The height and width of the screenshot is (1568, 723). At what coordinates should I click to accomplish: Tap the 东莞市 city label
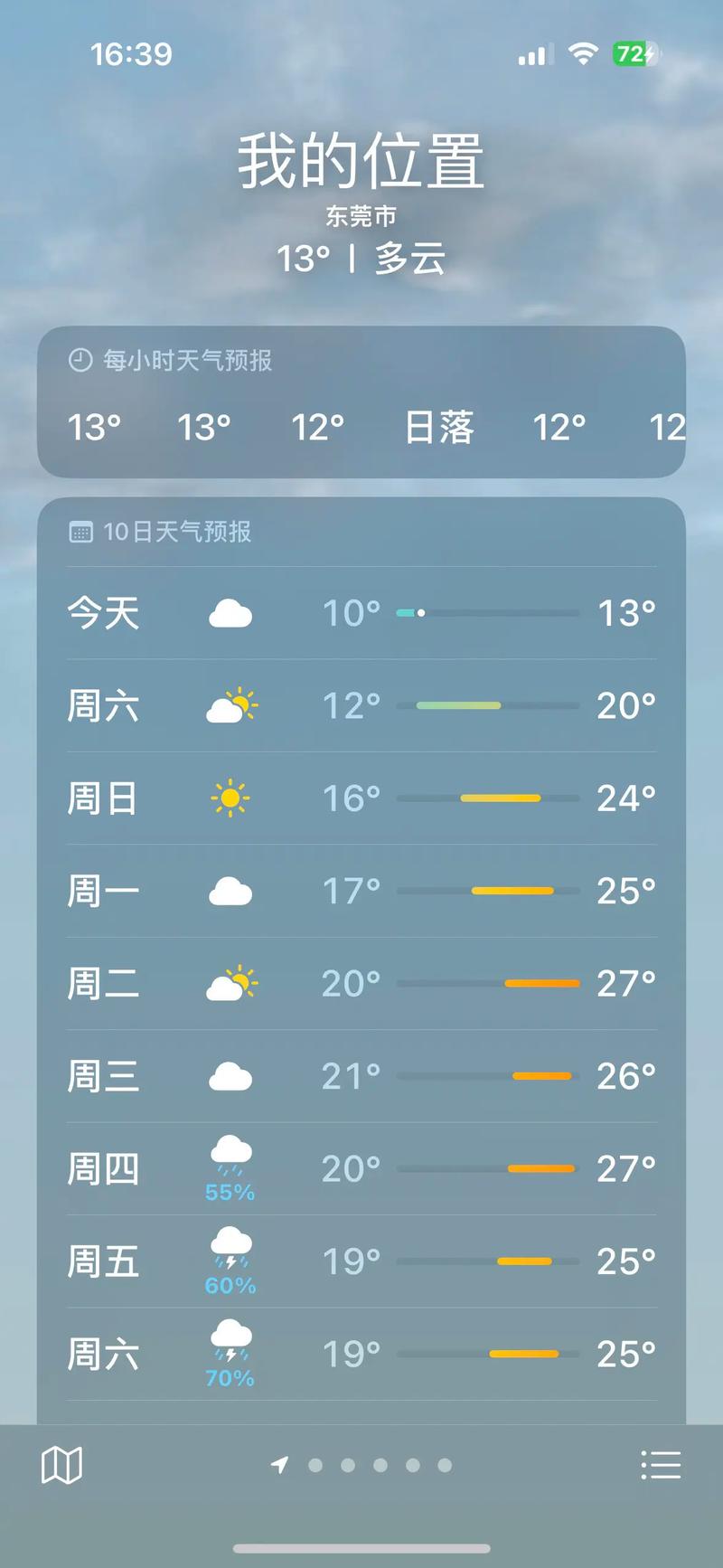[x=361, y=216]
